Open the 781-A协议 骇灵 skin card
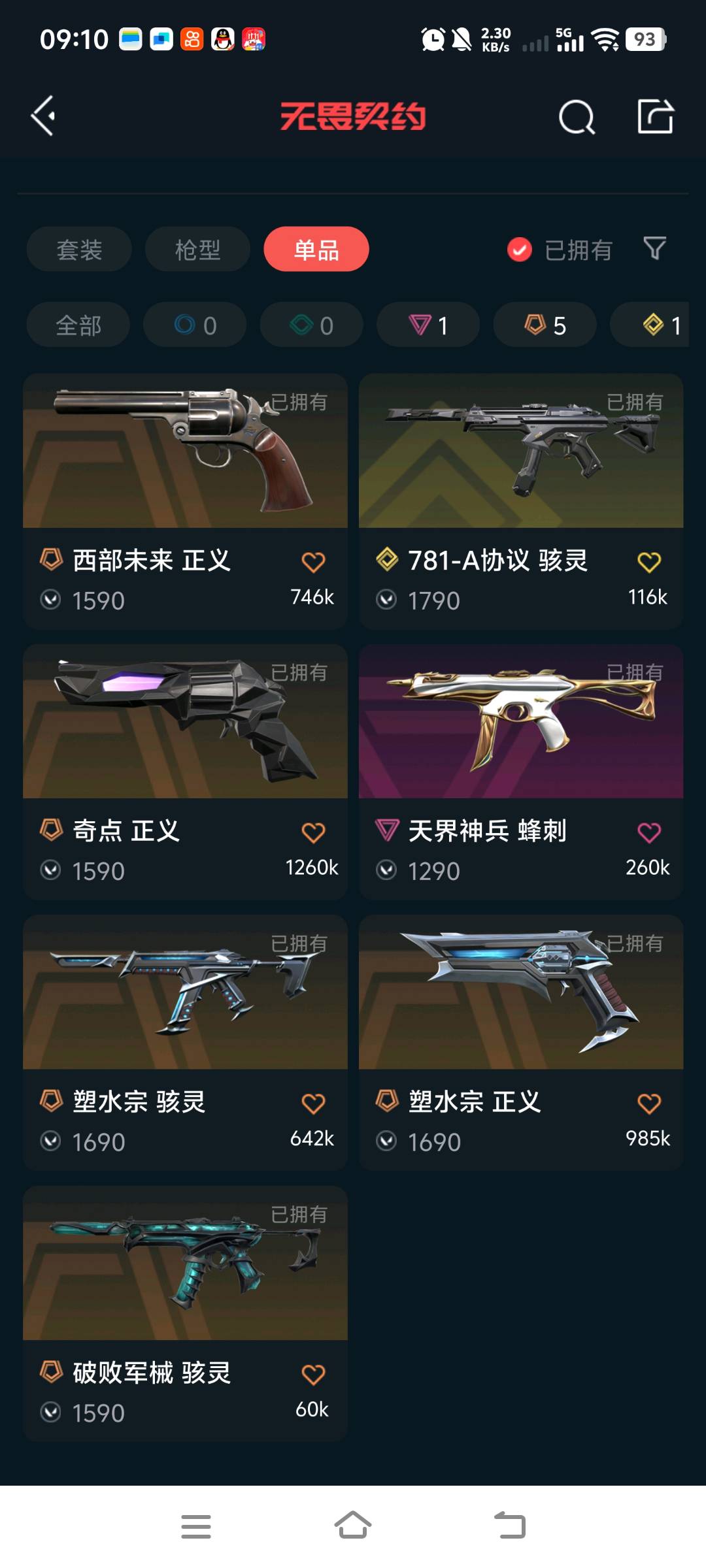706x1568 pixels. (521, 452)
